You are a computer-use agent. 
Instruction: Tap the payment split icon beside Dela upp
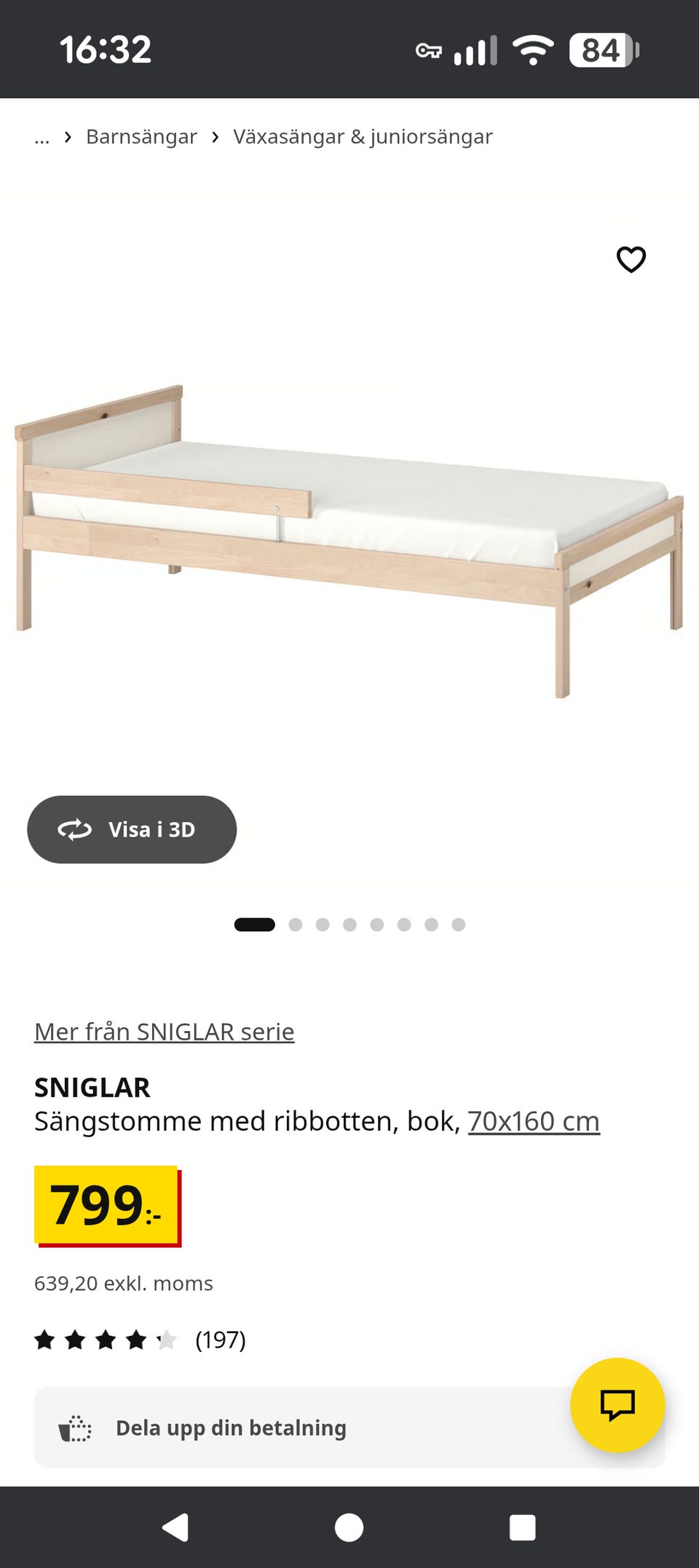tap(76, 1428)
